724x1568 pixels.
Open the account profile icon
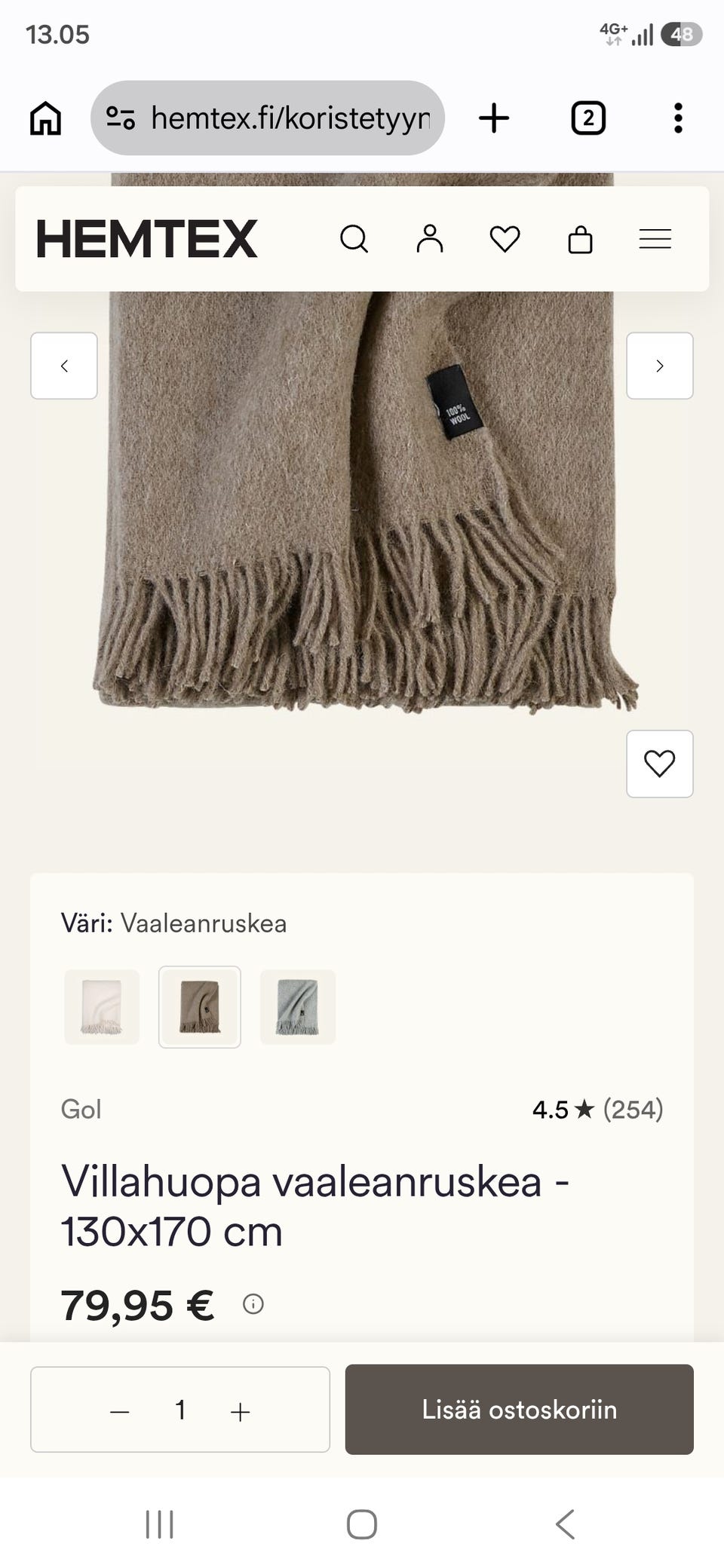tap(430, 239)
